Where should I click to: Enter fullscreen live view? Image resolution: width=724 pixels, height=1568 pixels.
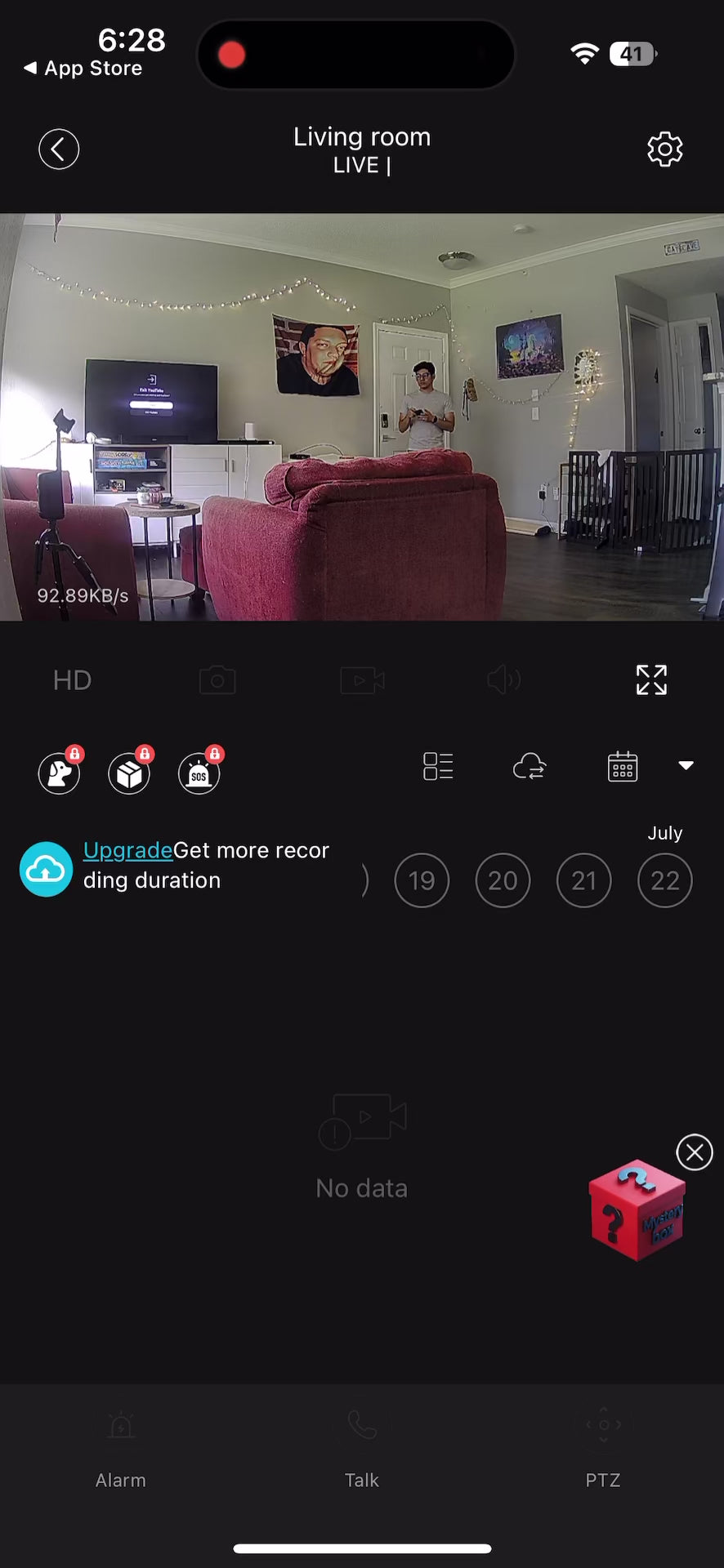[x=651, y=680]
